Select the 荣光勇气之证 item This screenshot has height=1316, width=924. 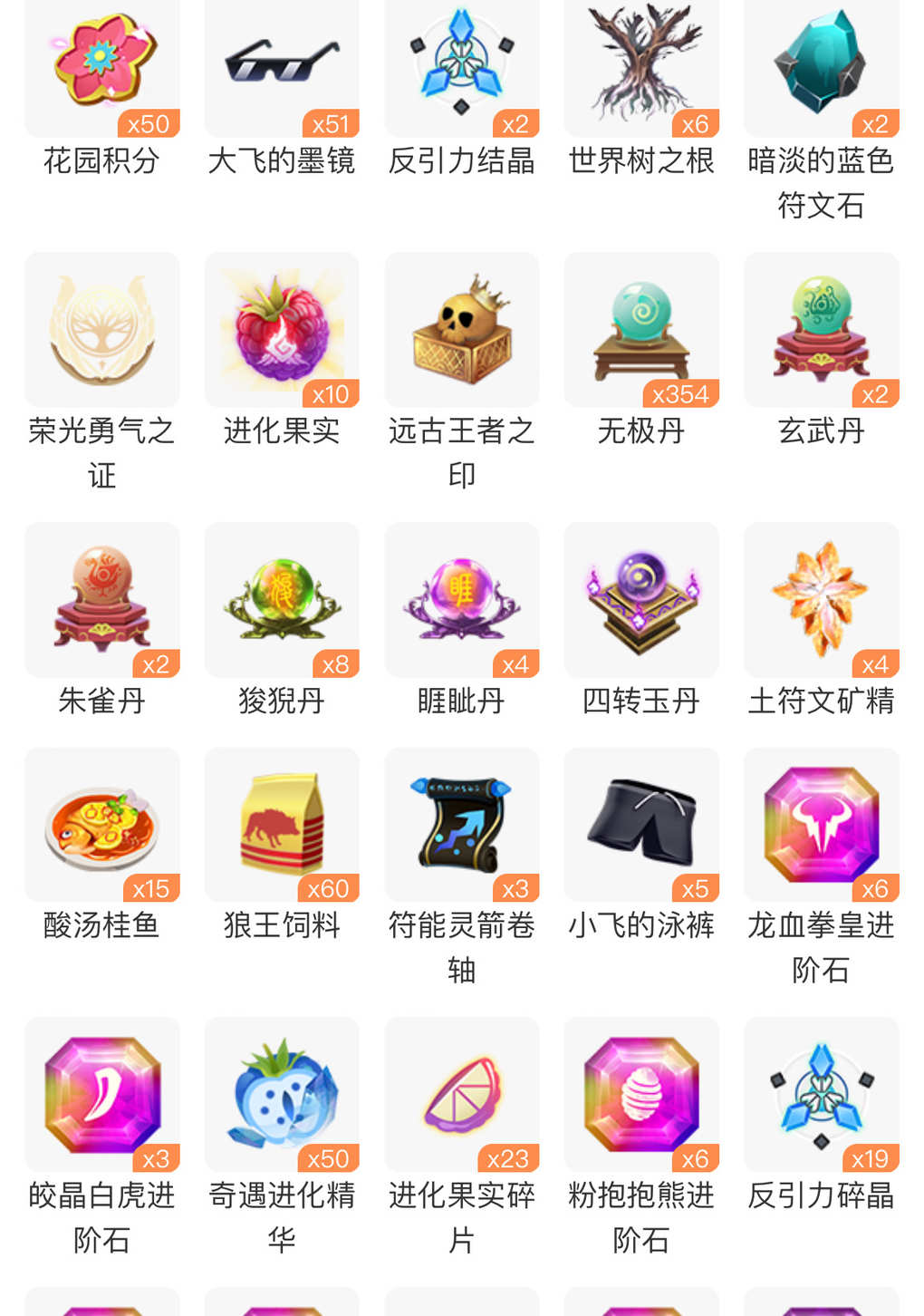(x=102, y=330)
